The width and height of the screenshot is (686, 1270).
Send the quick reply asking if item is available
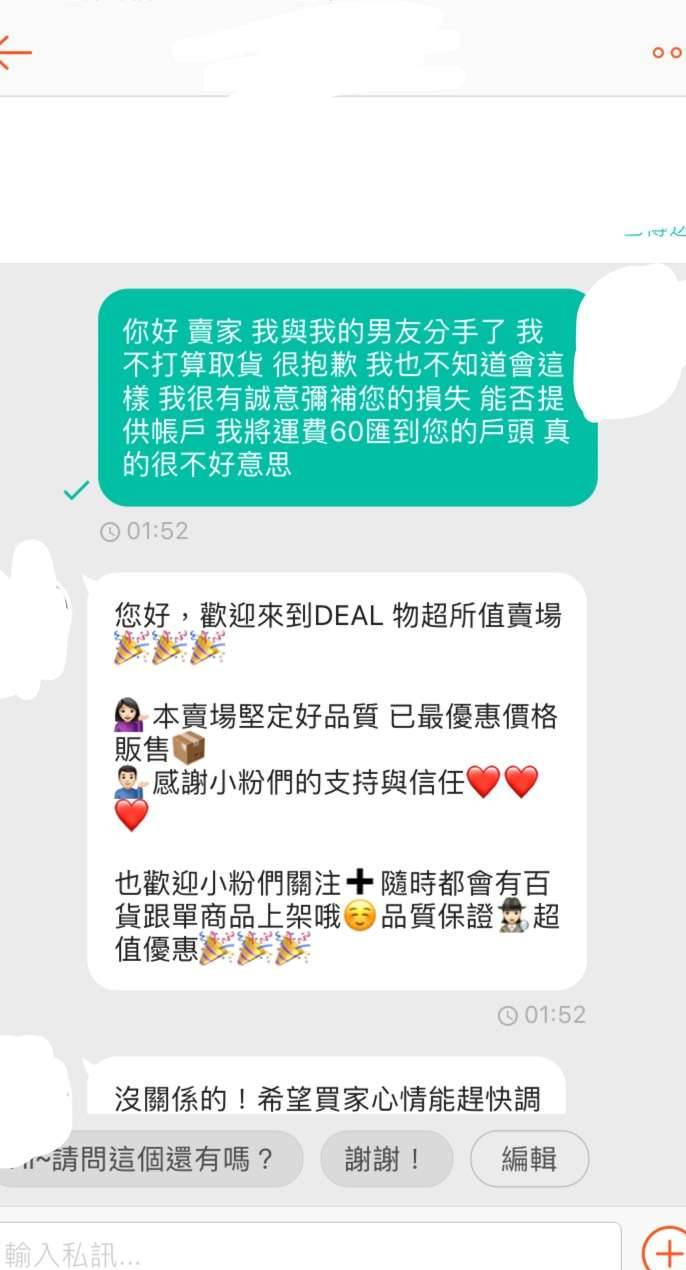[x=150, y=1159]
